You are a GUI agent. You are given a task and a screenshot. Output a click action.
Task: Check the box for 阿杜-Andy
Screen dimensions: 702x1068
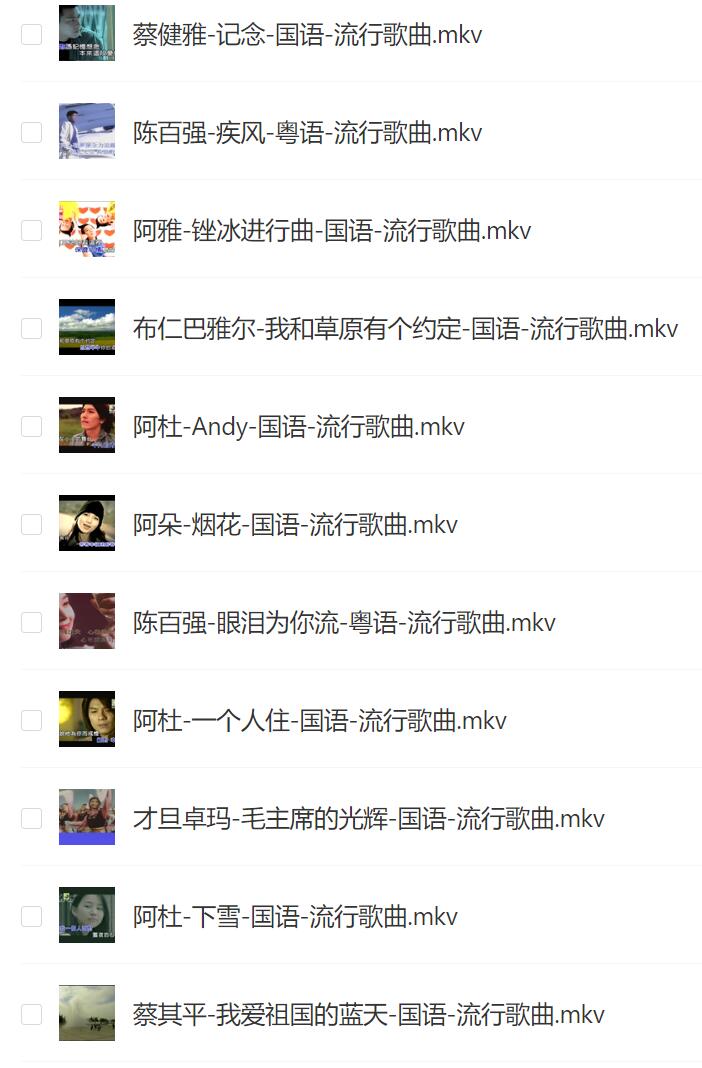point(31,427)
